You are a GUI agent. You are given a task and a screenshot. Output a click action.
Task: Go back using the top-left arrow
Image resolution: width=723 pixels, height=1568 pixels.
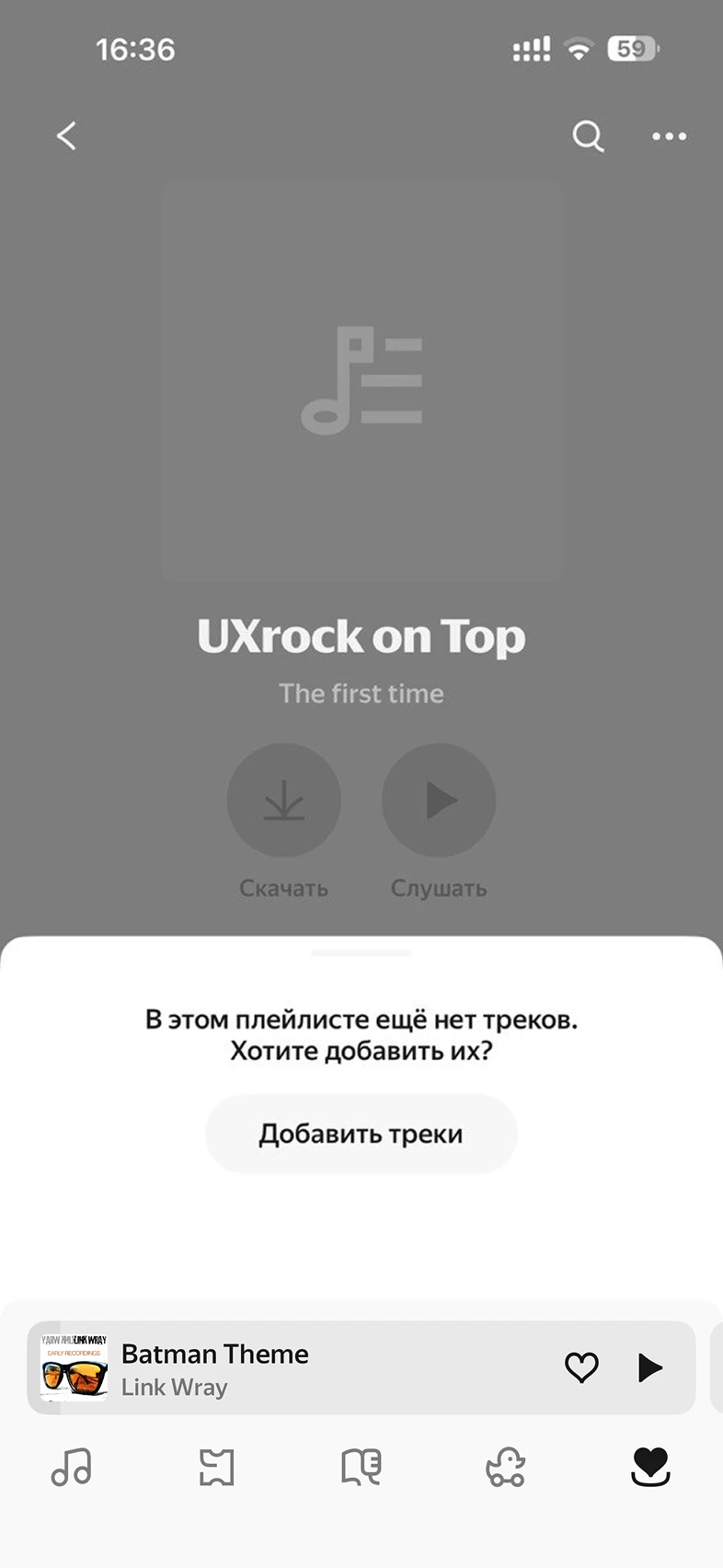click(66, 136)
